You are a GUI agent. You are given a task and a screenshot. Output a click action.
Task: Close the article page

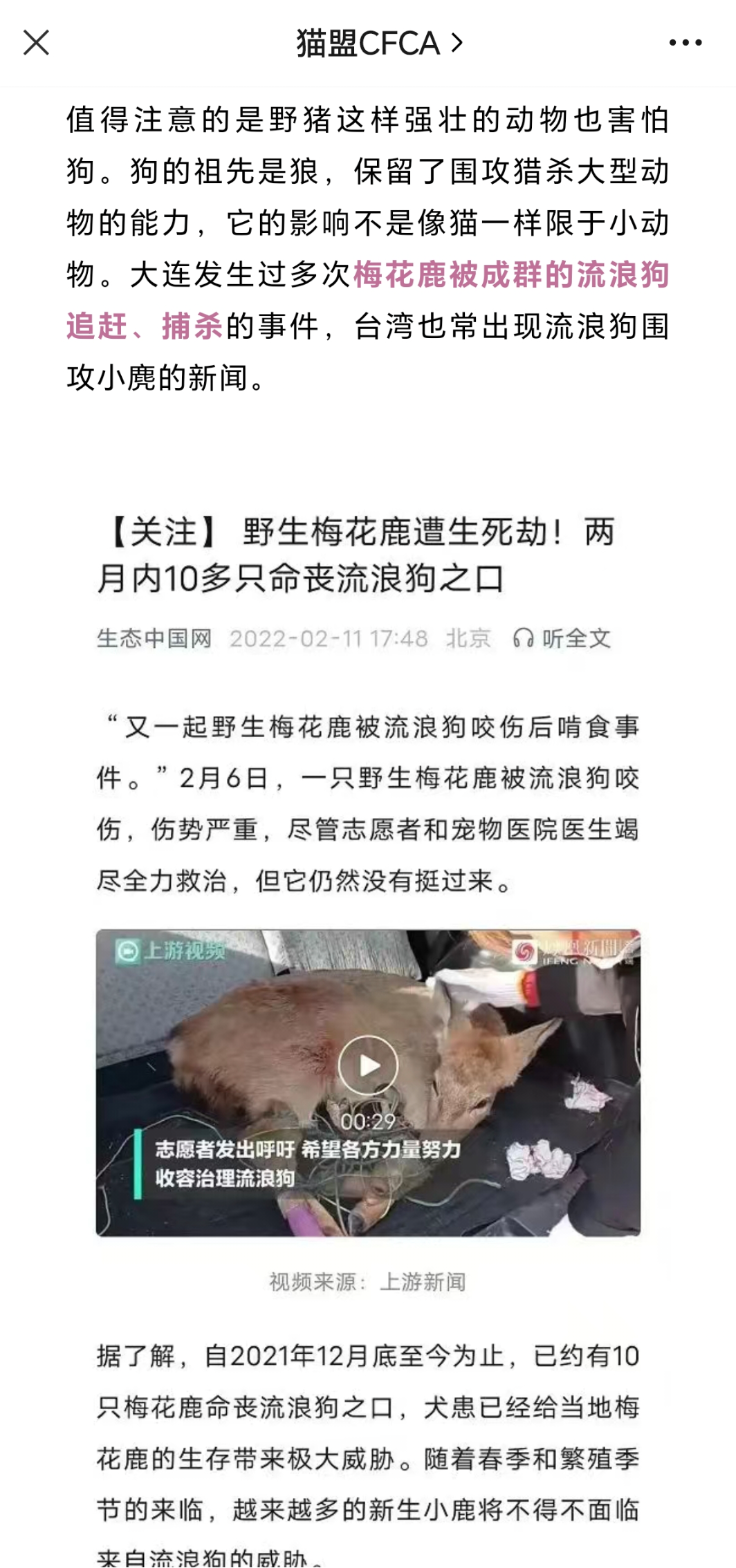(36, 43)
